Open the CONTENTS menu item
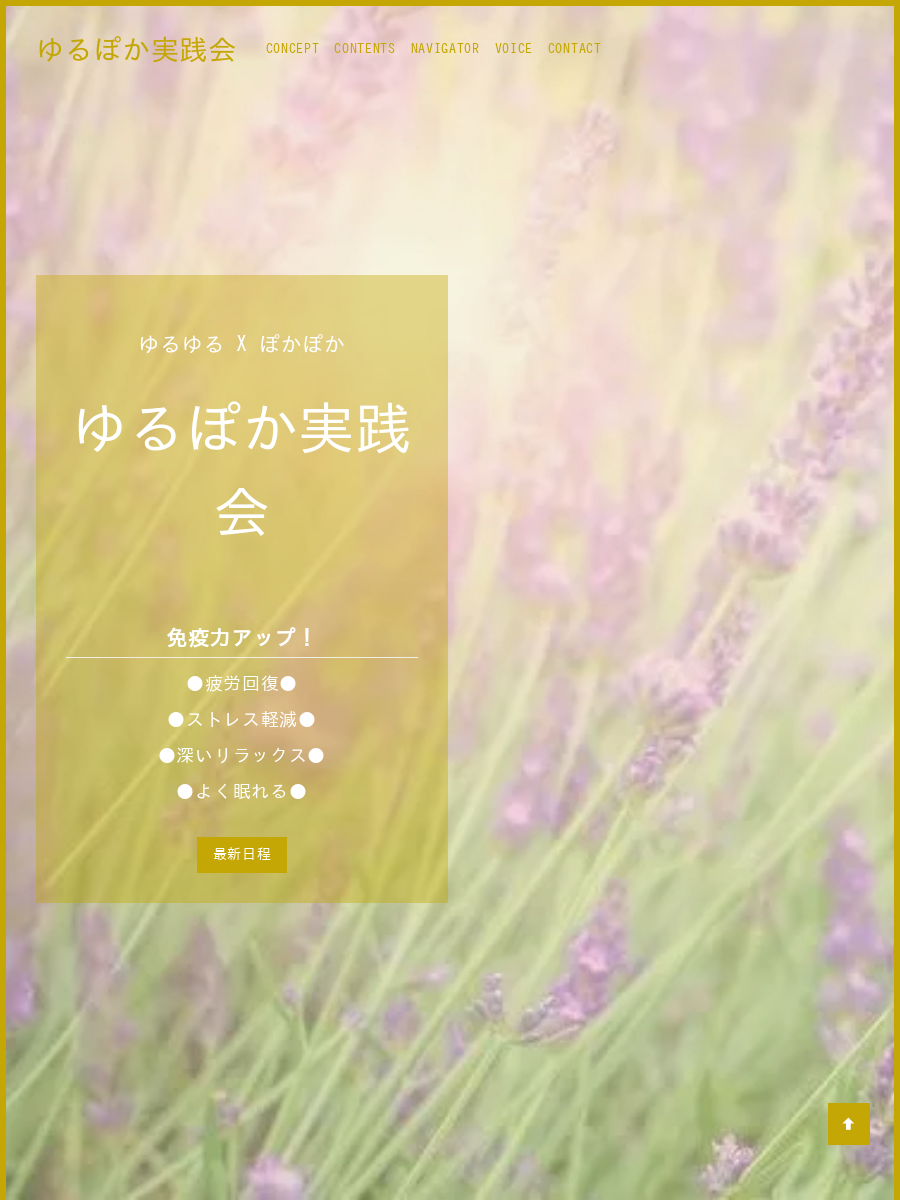 (x=364, y=48)
